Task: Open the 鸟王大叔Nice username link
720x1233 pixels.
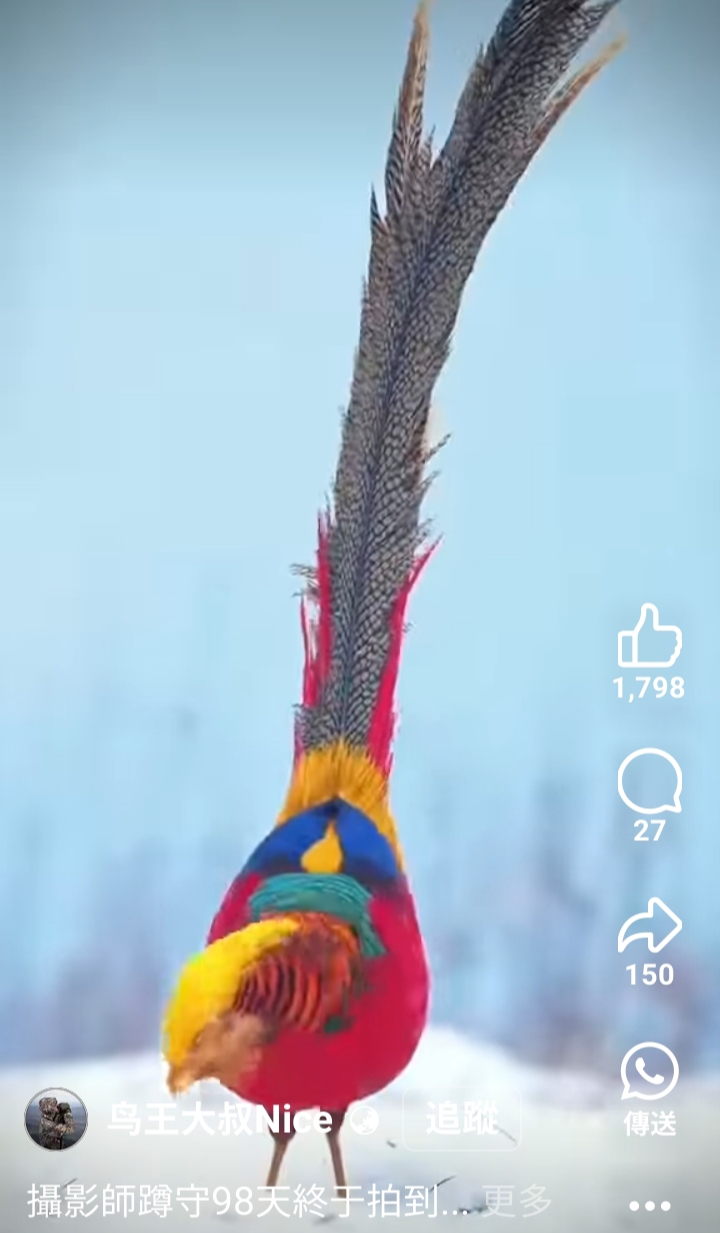Action: coord(220,1120)
